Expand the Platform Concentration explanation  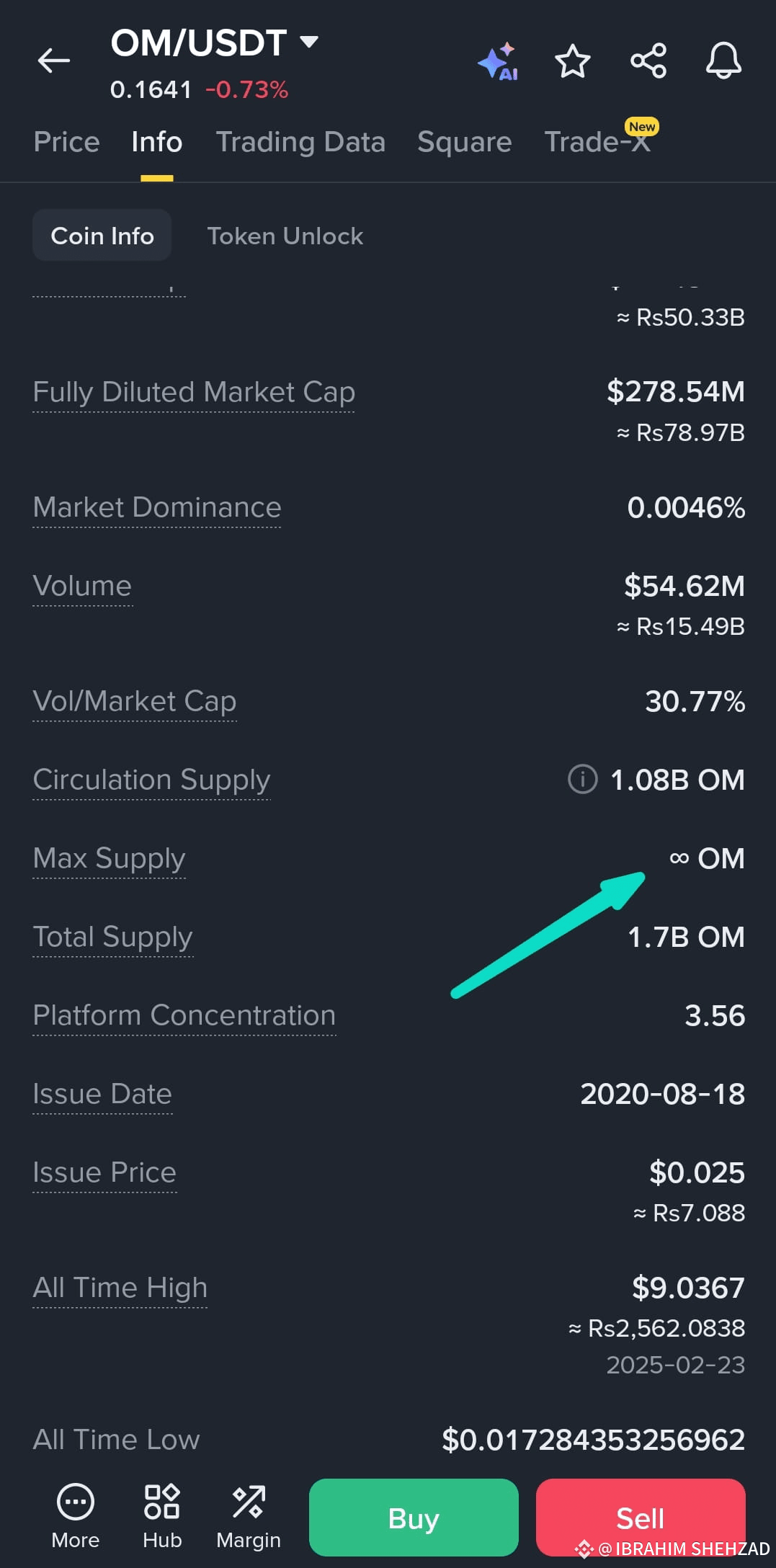pos(184,1015)
